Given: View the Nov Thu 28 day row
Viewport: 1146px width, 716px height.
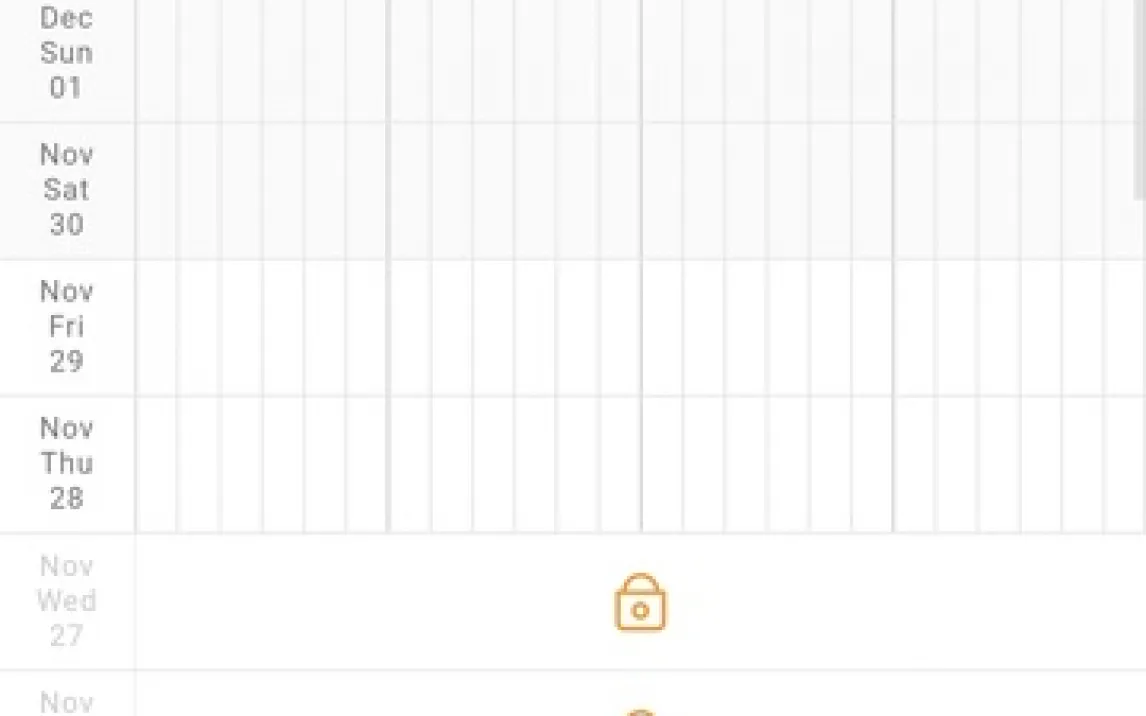Looking at the screenshot, I should tap(66, 463).
